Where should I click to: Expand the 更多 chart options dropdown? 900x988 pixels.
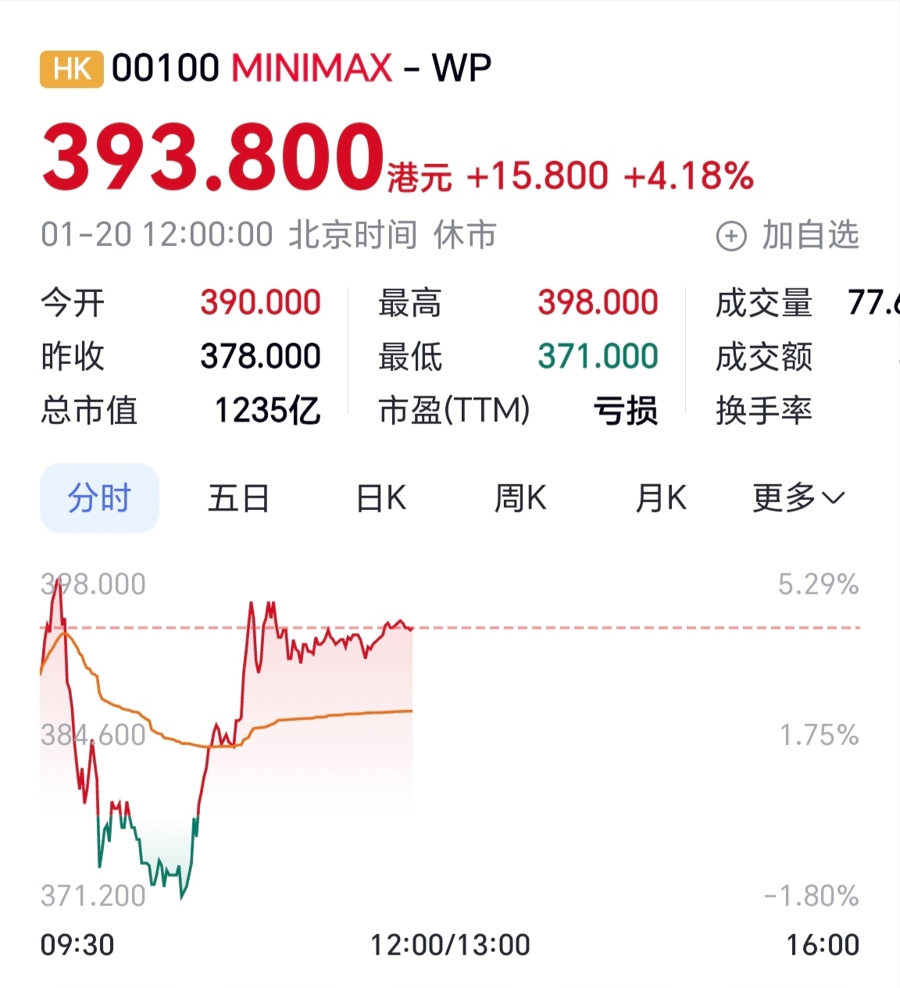coord(799,498)
